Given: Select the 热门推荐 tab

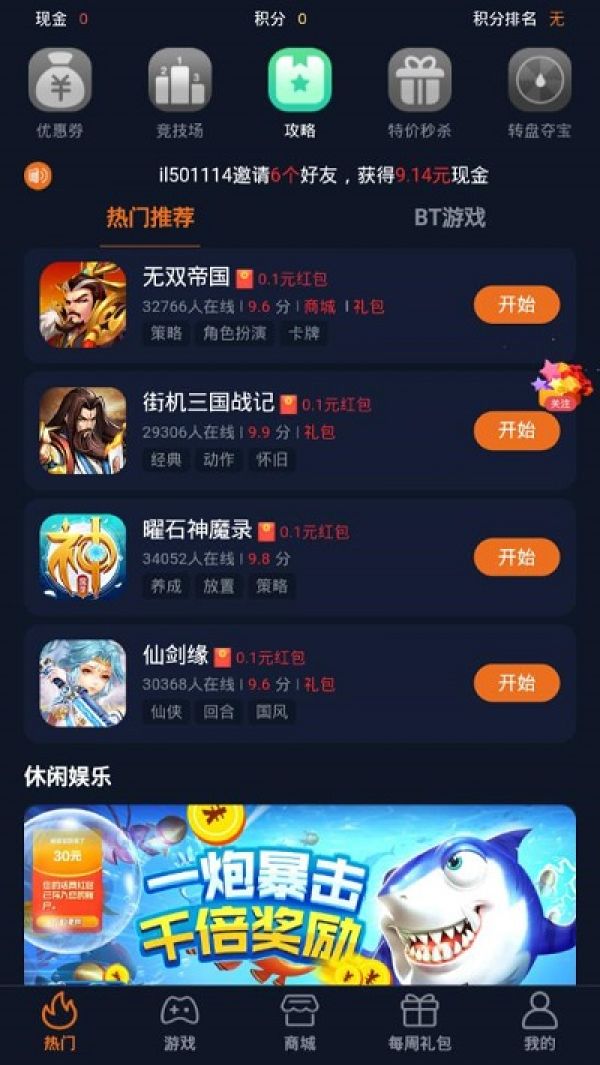Looking at the screenshot, I should coord(150,218).
